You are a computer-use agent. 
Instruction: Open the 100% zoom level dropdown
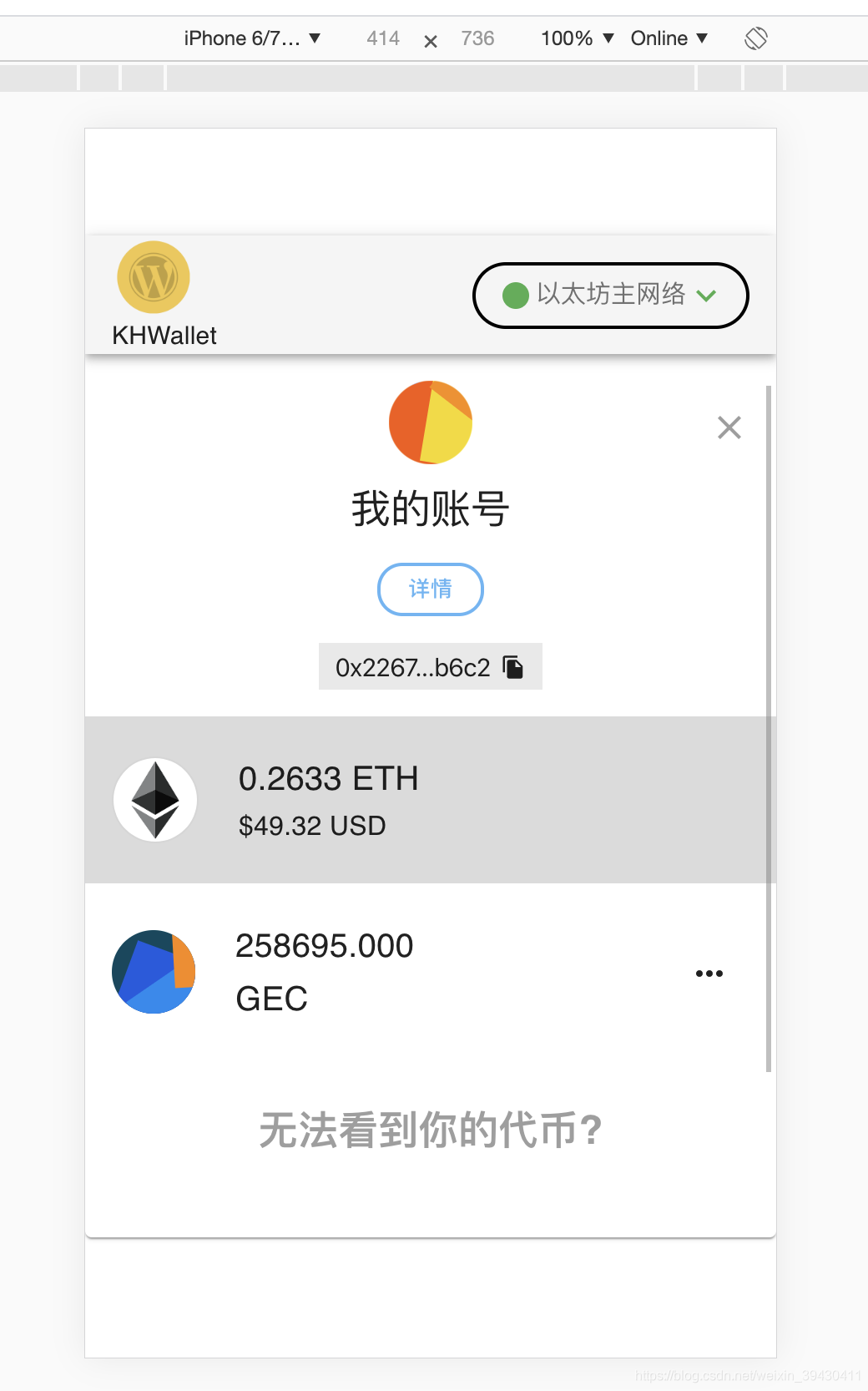[577, 38]
